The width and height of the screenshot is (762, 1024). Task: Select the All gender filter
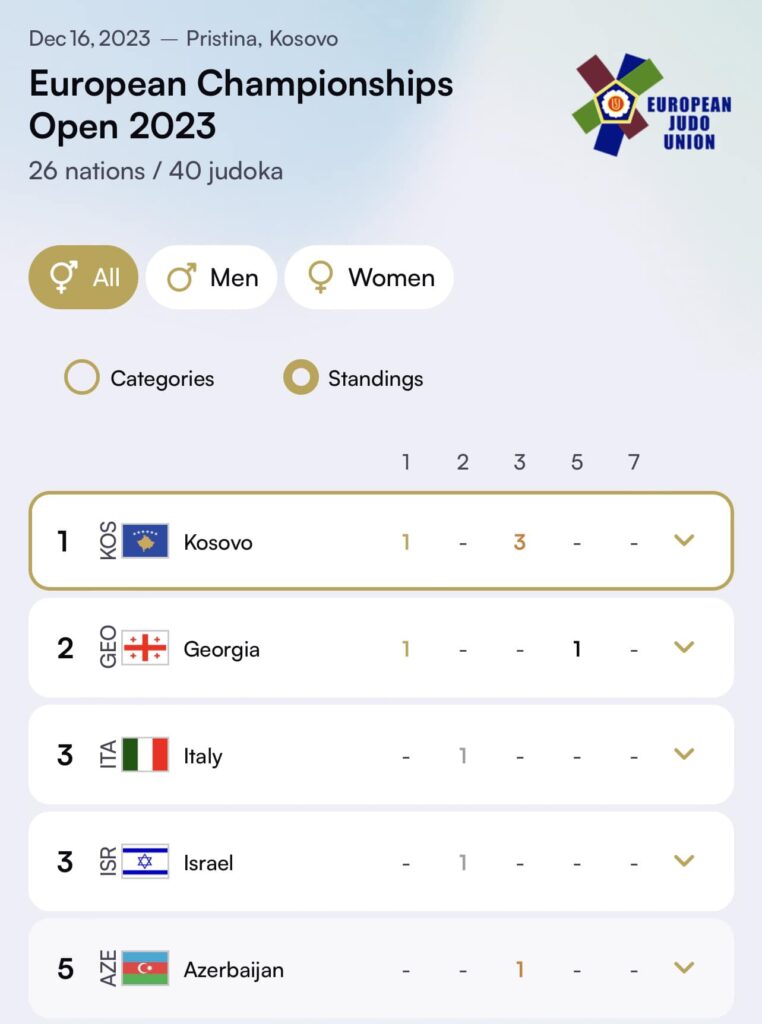83,277
